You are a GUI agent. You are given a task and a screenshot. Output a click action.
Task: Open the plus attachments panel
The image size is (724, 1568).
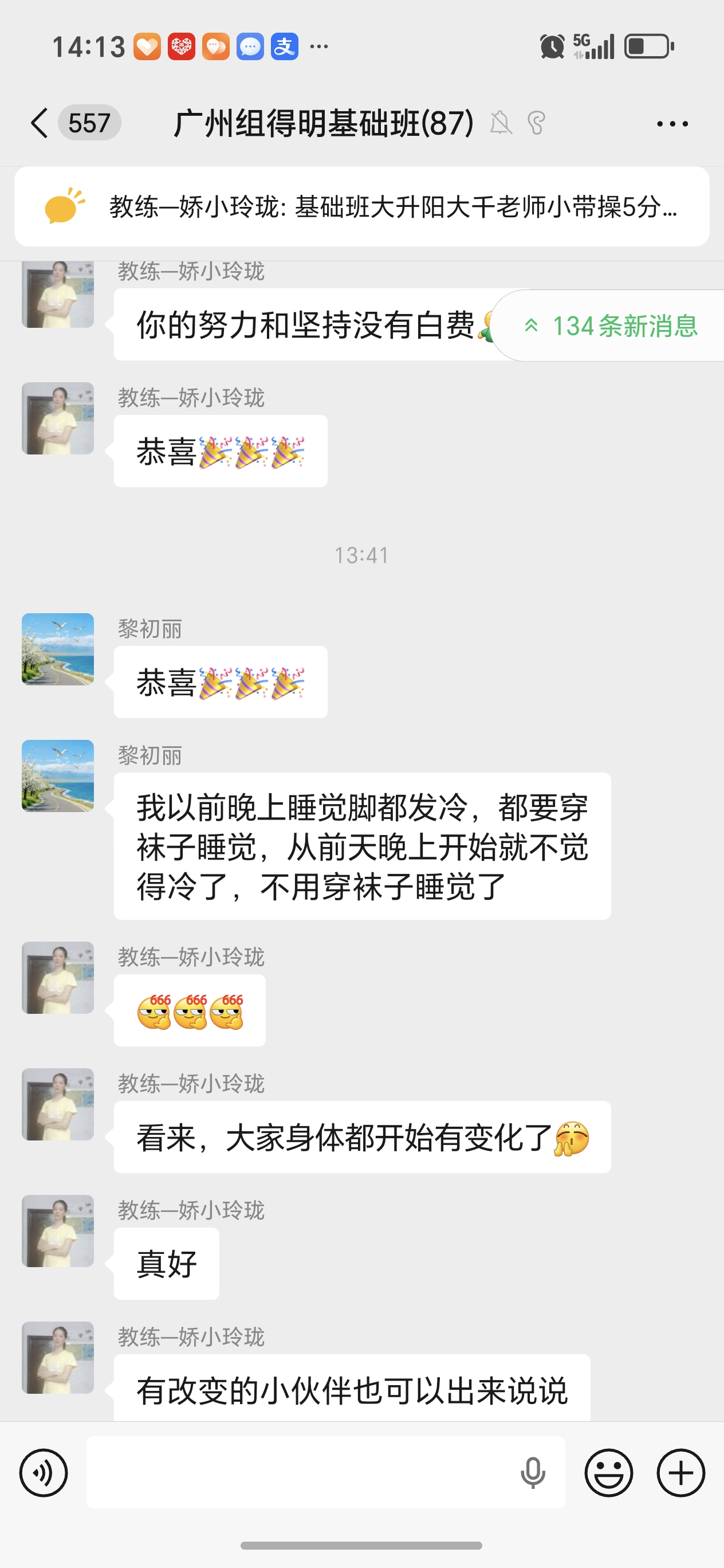[x=681, y=1472]
